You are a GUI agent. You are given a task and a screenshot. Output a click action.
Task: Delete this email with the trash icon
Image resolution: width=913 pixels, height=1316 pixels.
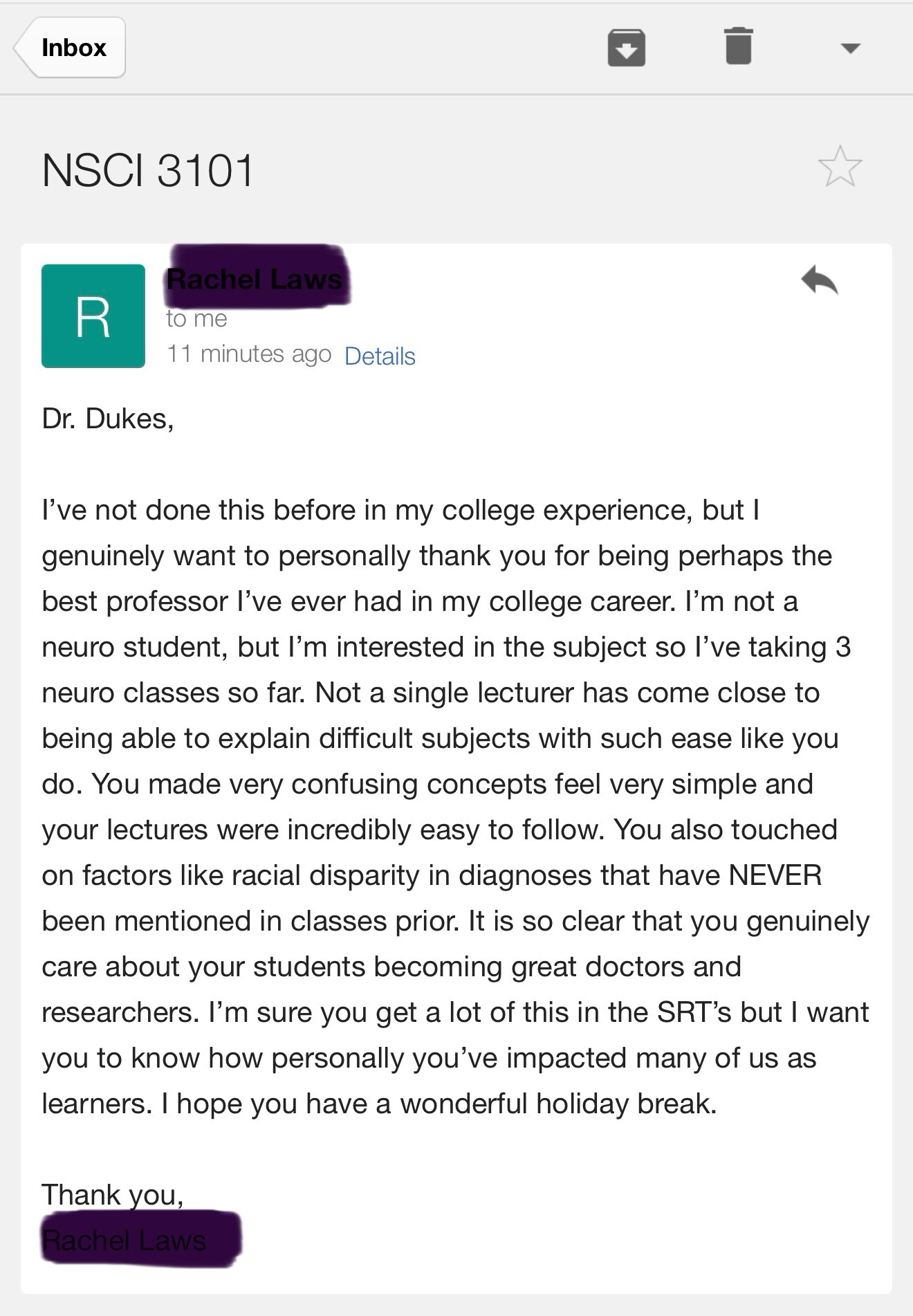click(738, 46)
